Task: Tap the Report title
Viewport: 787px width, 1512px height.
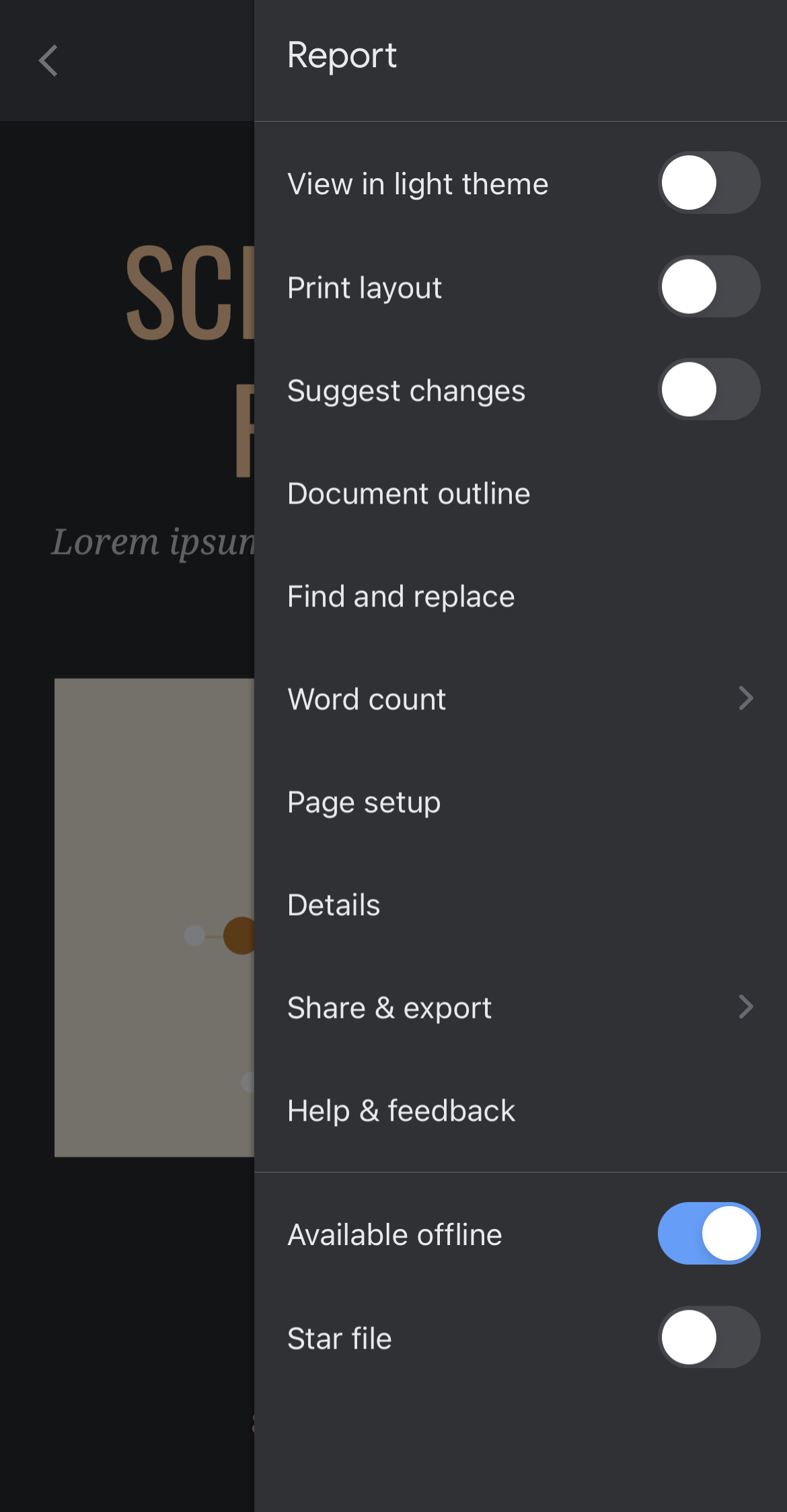Action: coord(342,56)
